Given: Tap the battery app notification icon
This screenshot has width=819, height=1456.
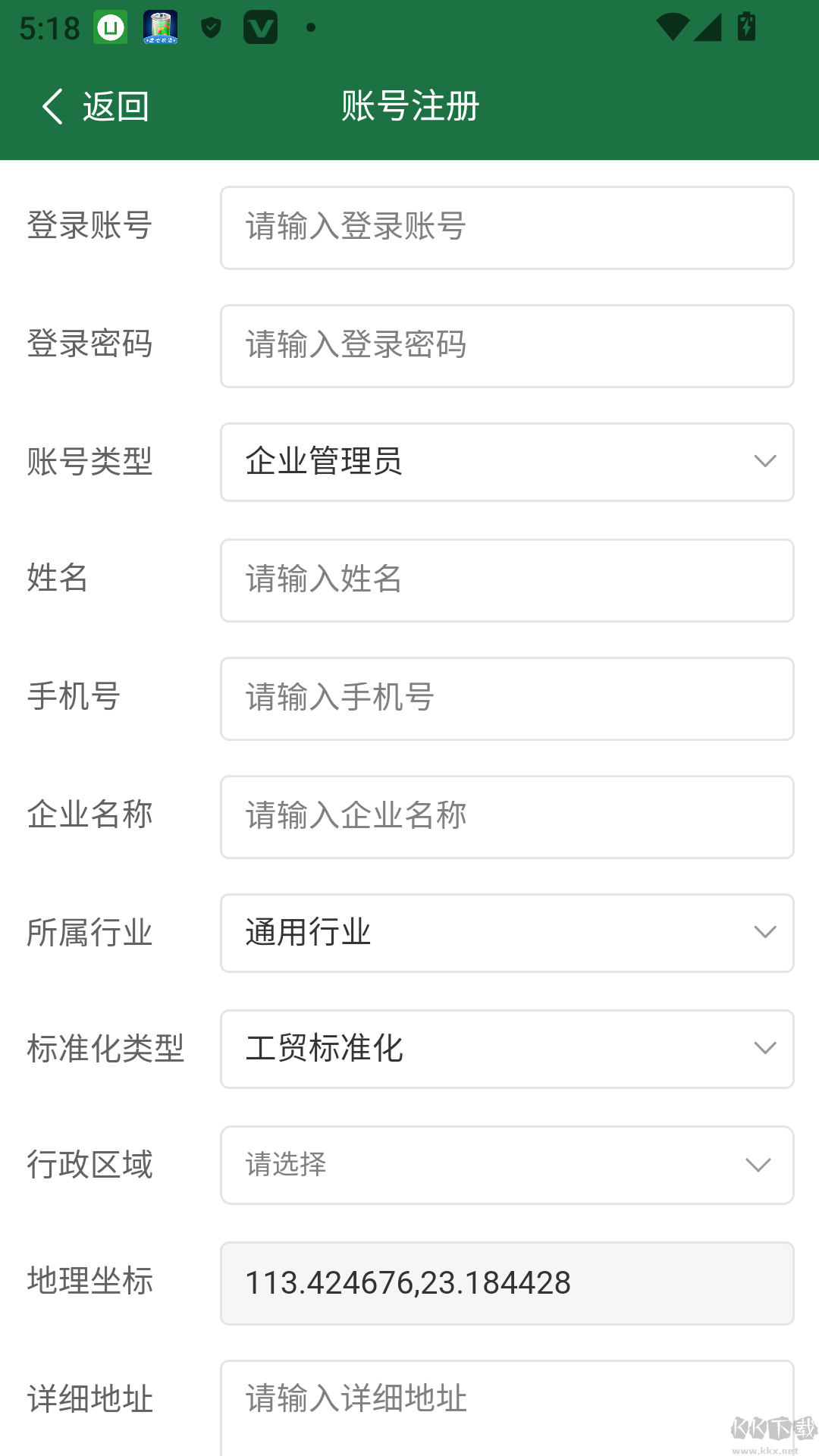Looking at the screenshot, I should click(x=161, y=29).
